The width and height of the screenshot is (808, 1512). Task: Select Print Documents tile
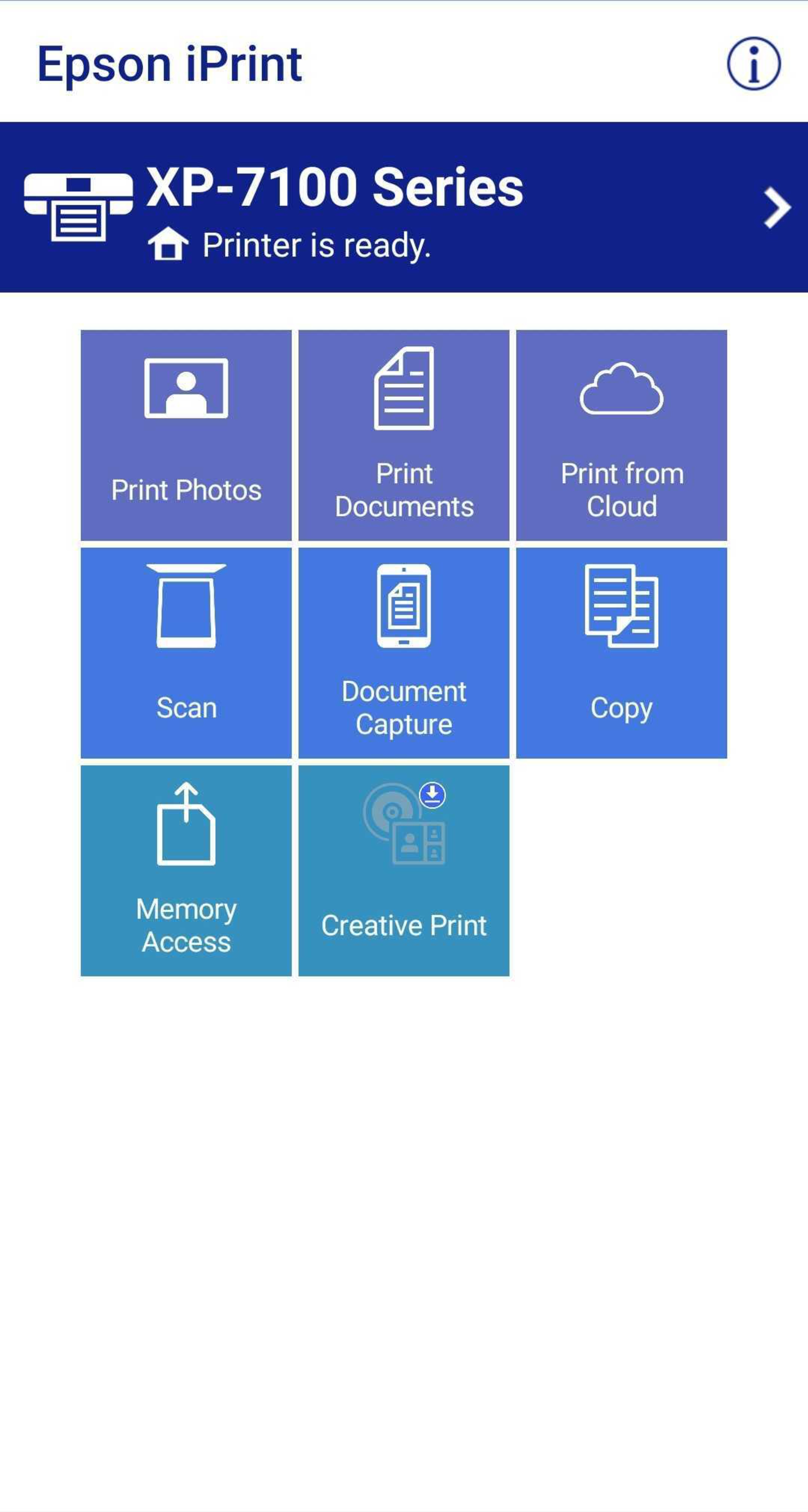pyautogui.click(x=404, y=435)
